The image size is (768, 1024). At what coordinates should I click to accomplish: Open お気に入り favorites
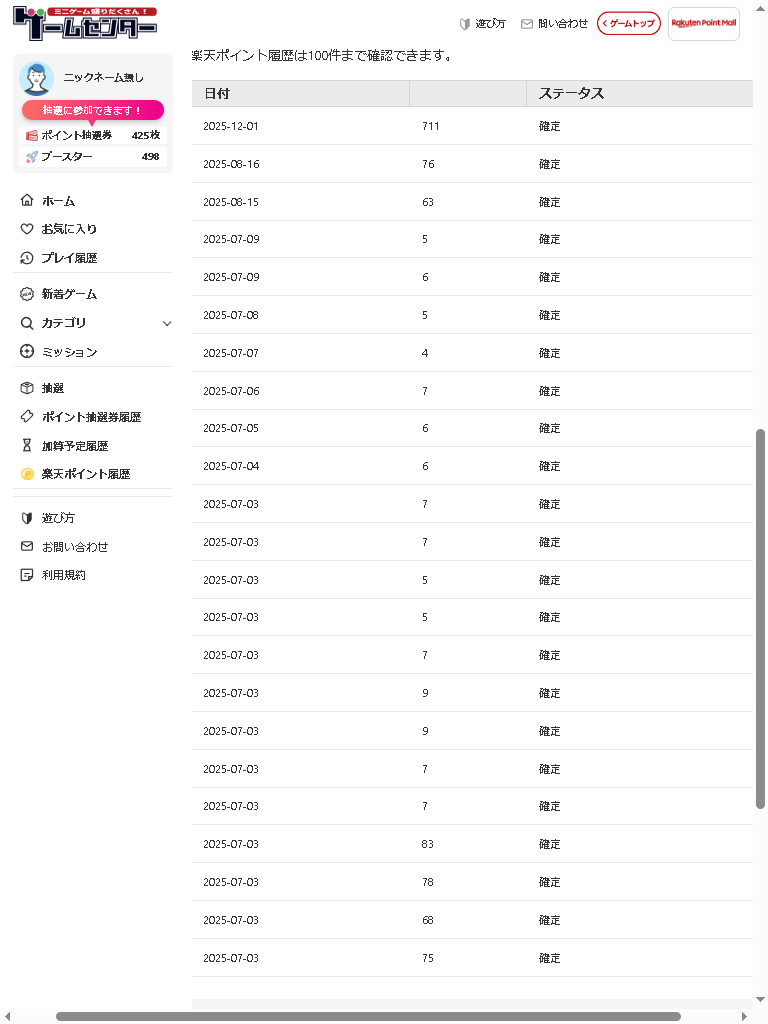[69, 229]
